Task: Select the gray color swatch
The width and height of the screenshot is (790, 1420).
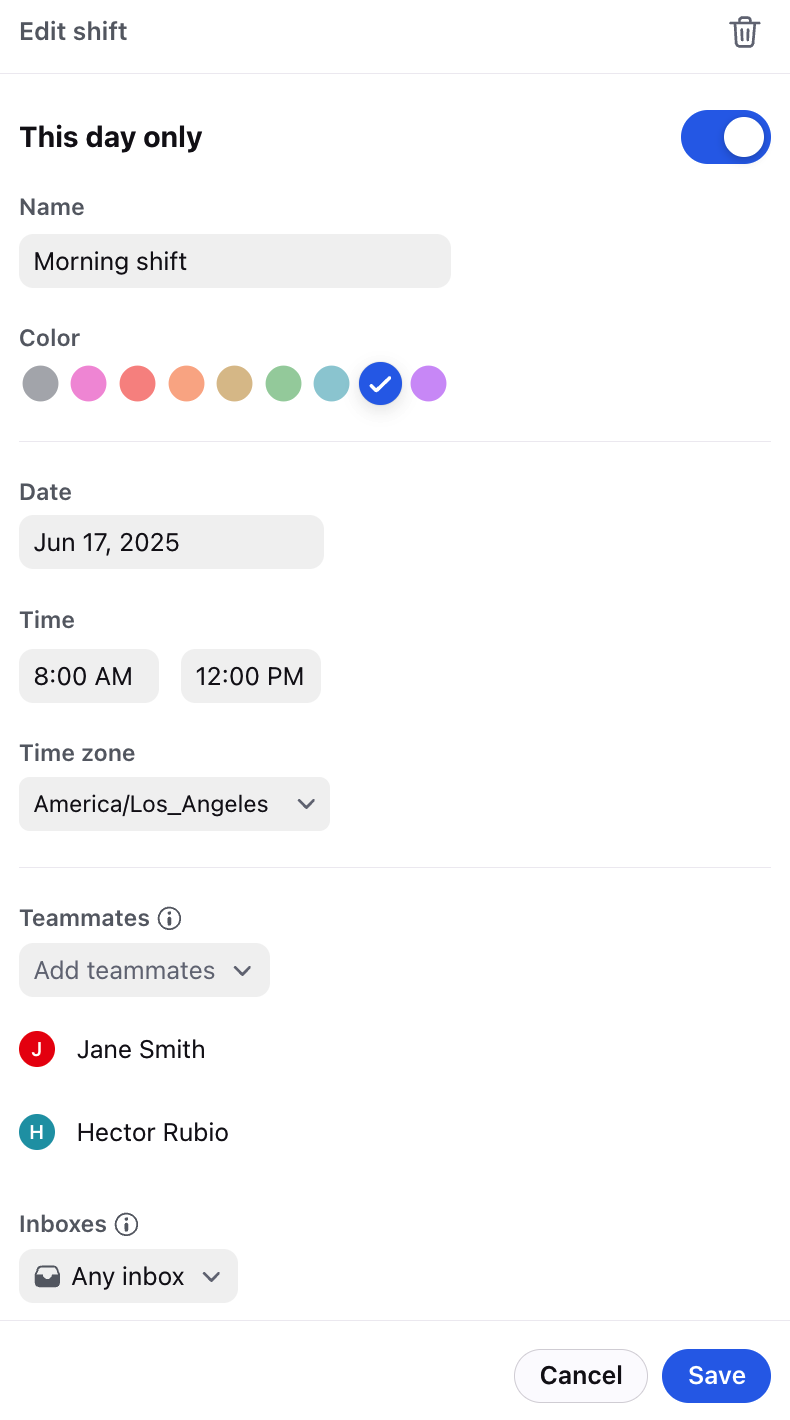Action: pyautogui.click(x=41, y=383)
